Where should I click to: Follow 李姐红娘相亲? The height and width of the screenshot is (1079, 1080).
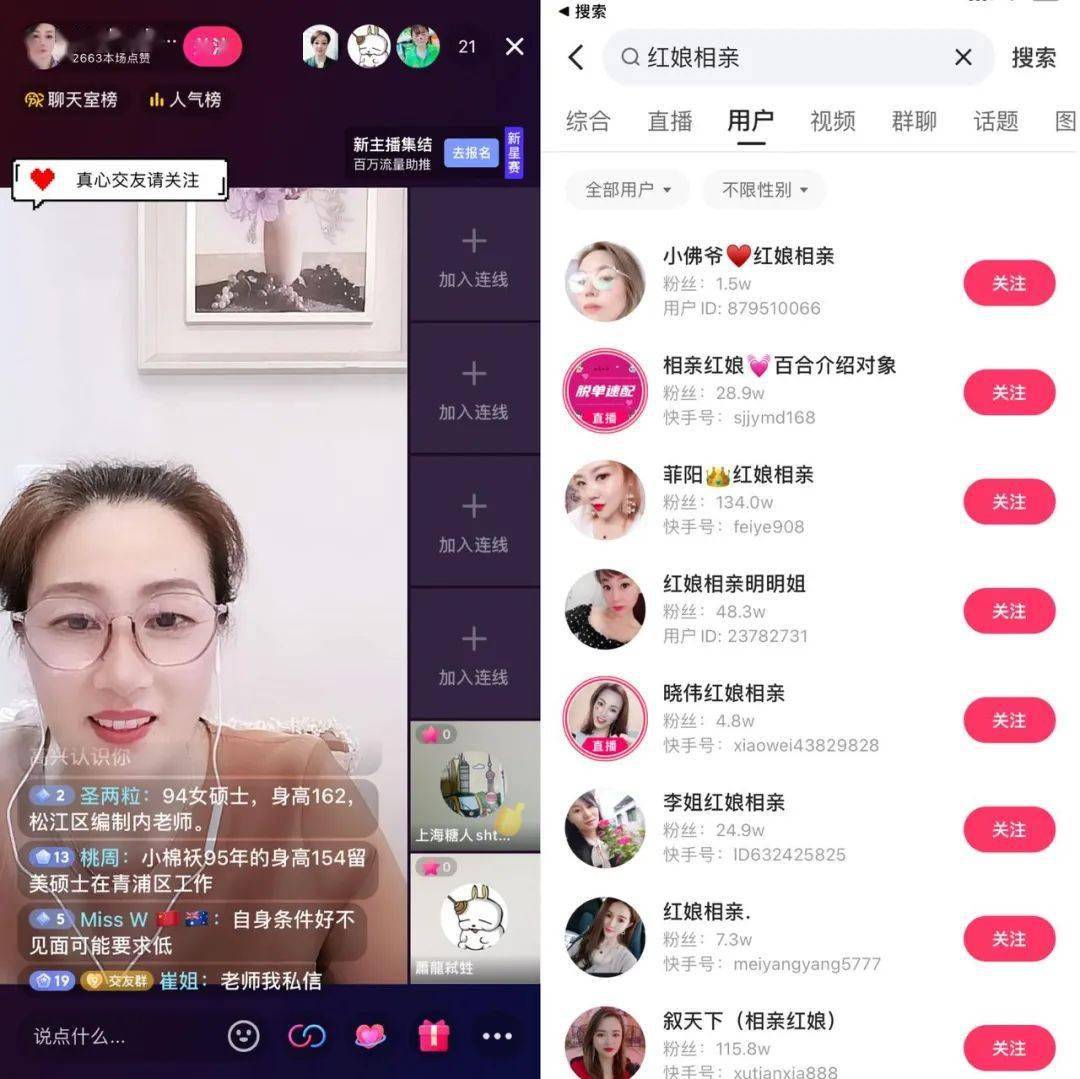(1008, 830)
